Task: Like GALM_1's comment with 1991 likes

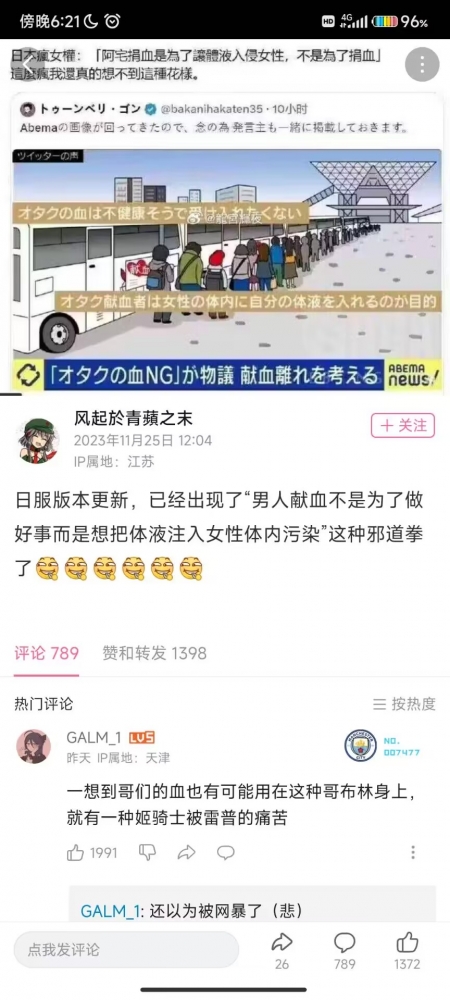Action: (92, 853)
